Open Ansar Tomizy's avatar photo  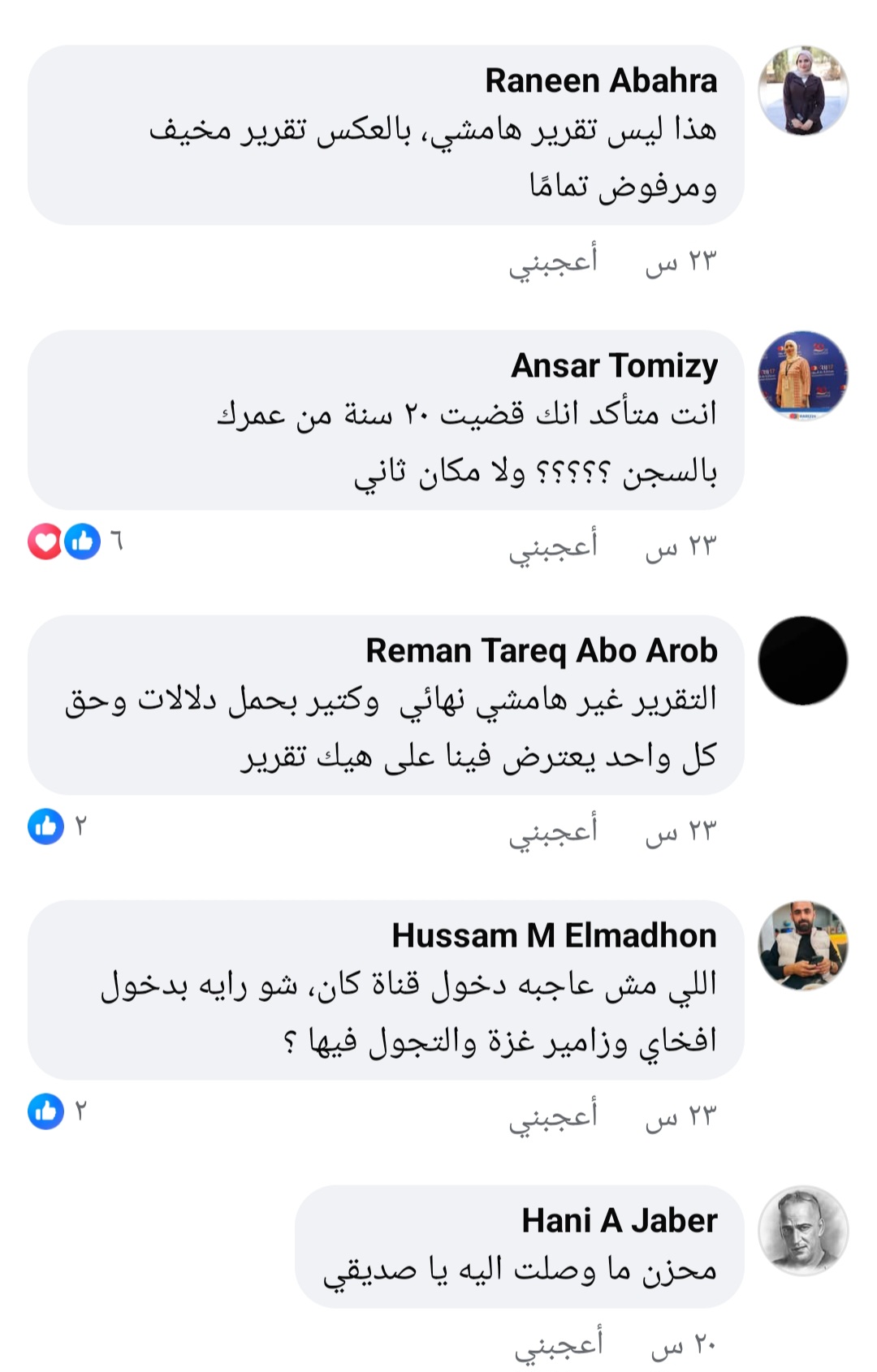tap(803, 375)
